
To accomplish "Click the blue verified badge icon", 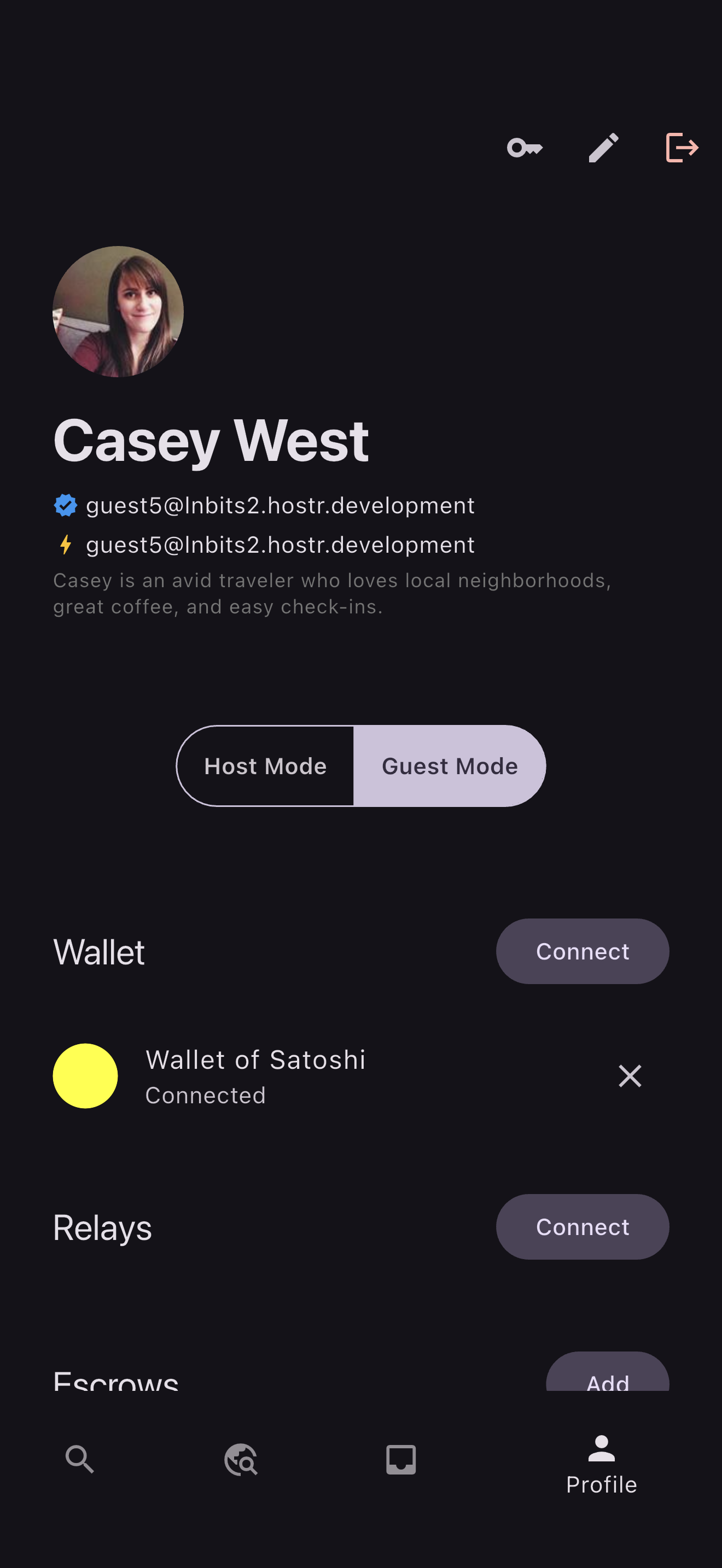I will pos(66,505).
